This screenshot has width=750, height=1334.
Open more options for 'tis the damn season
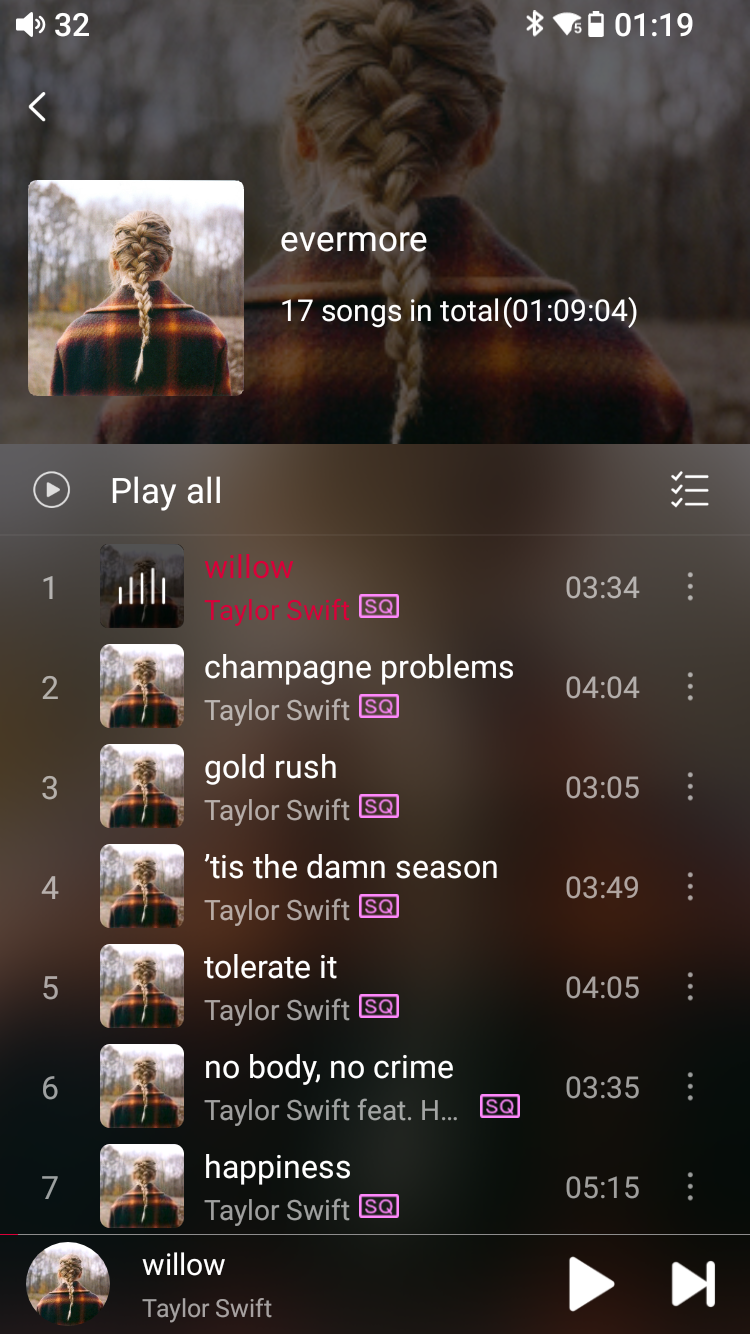tap(690, 887)
